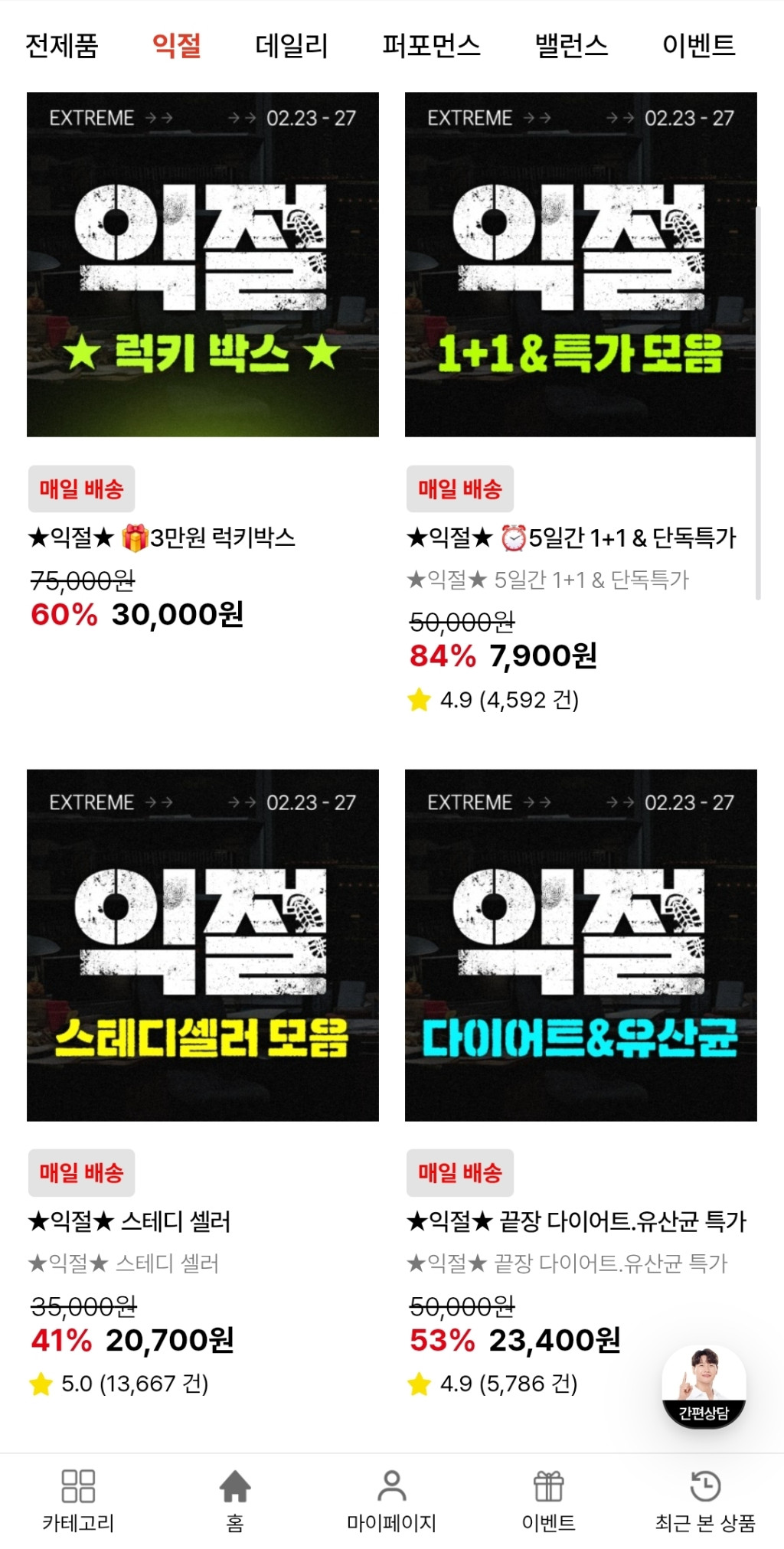Open the 퍼포먼스 tab
Screen dimensions: 784x1549
431,46
